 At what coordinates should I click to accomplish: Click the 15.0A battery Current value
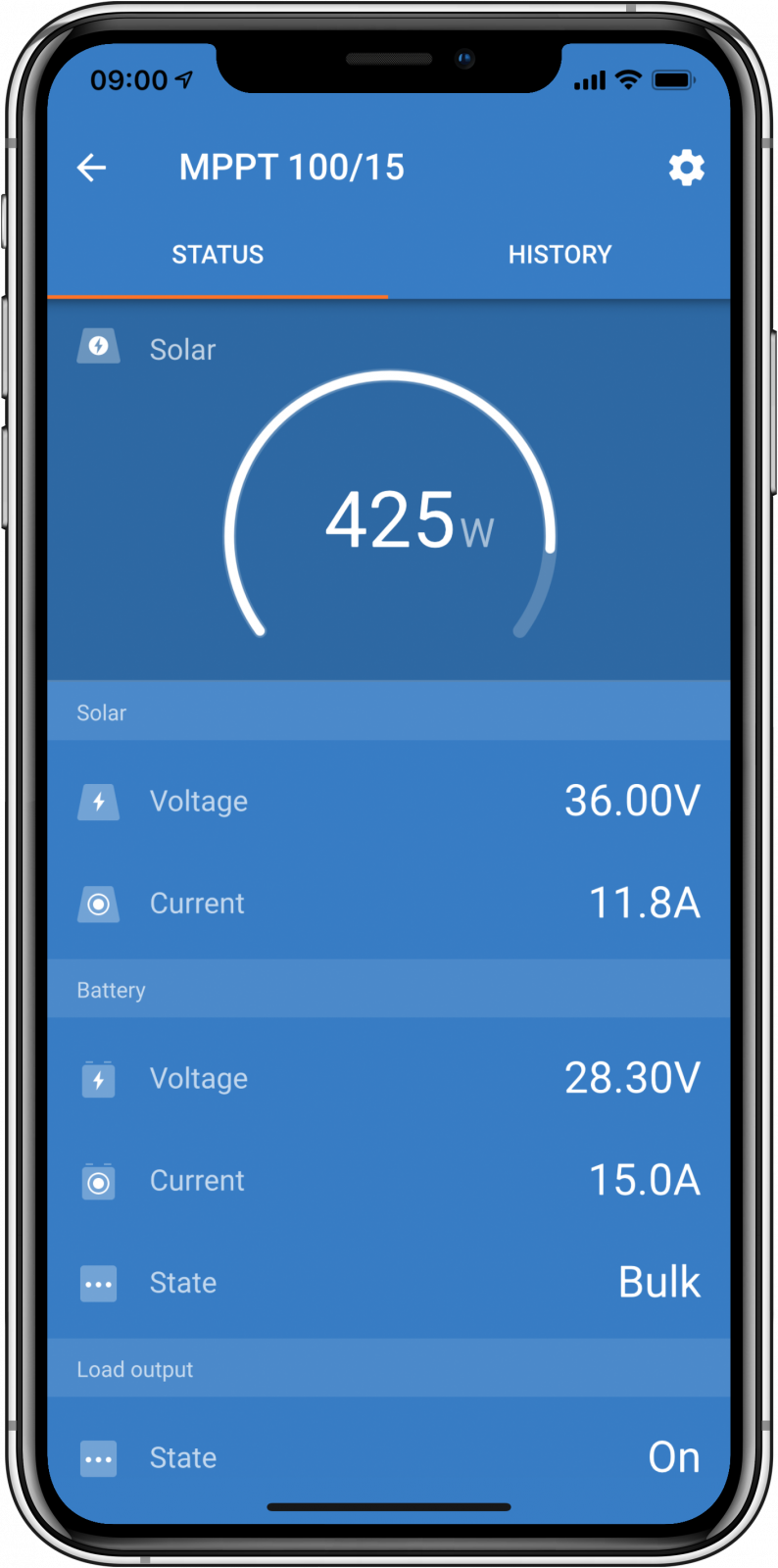(x=644, y=1181)
